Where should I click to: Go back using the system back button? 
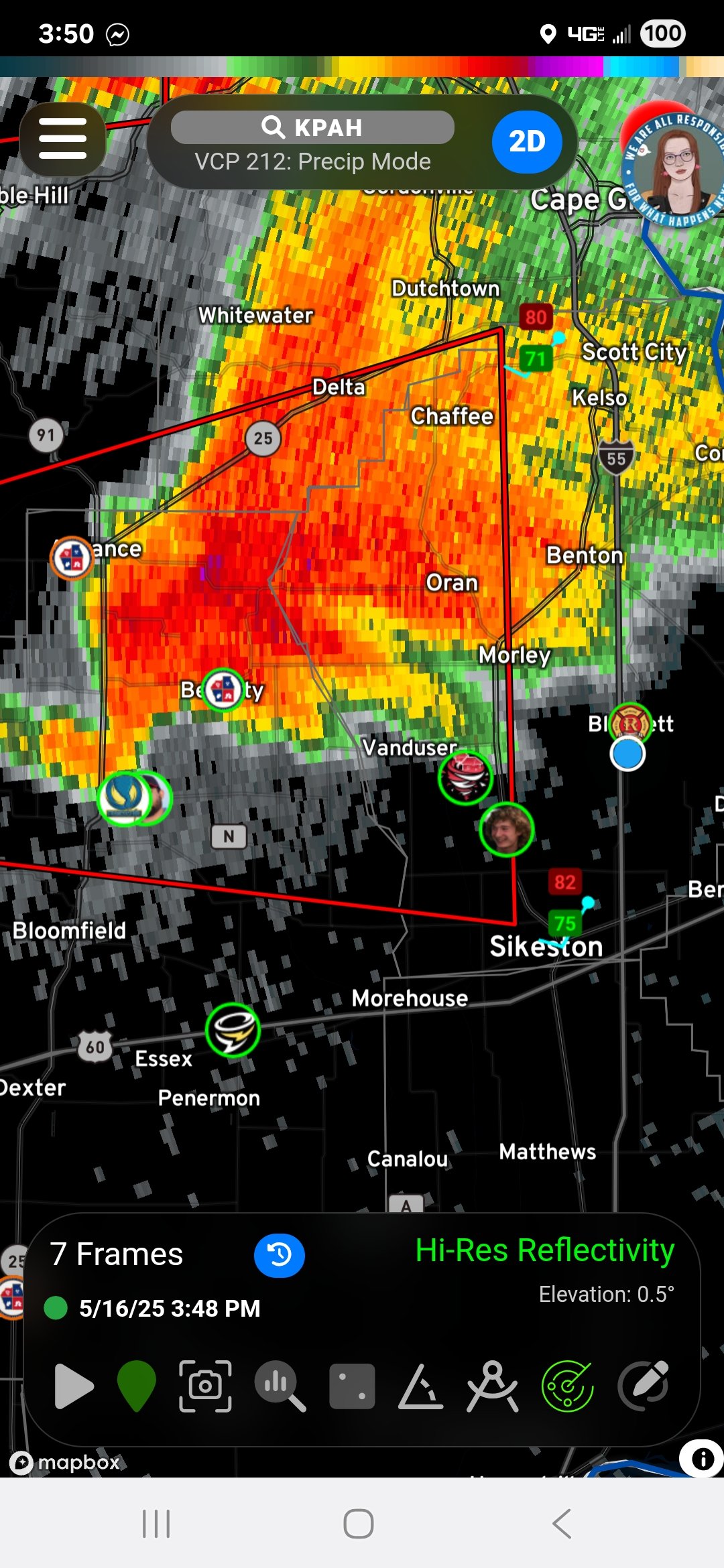(562, 1524)
